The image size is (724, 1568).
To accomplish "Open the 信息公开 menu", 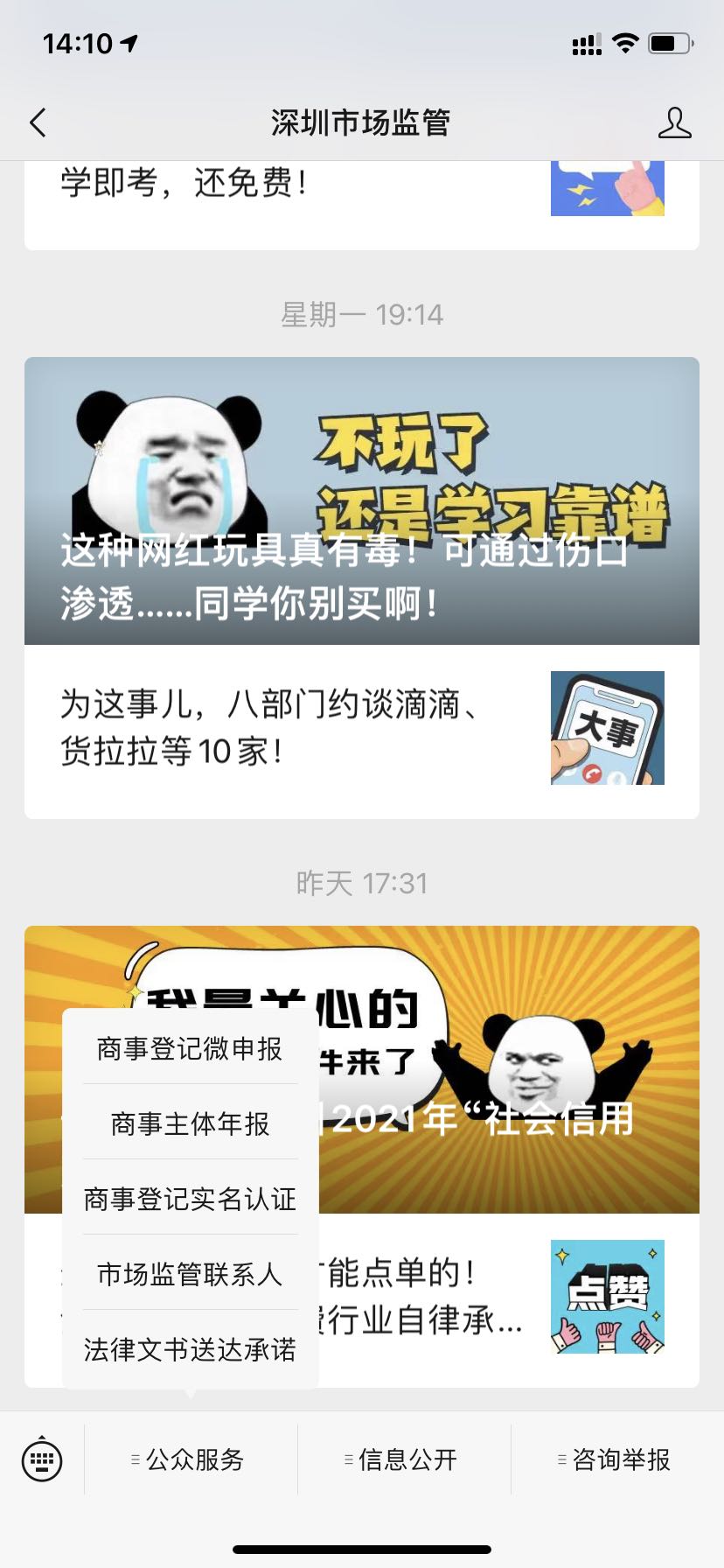I will point(404,1459).
